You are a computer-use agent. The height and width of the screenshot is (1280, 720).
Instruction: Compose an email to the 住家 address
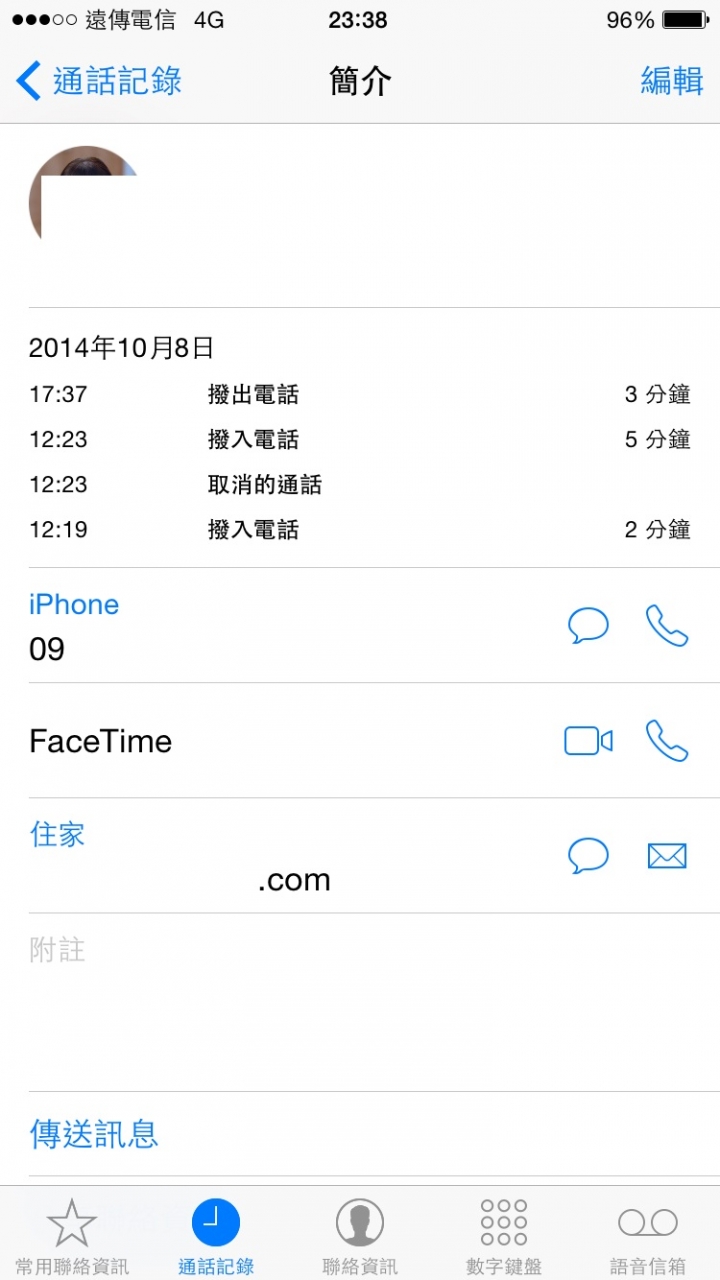(667, 856)
